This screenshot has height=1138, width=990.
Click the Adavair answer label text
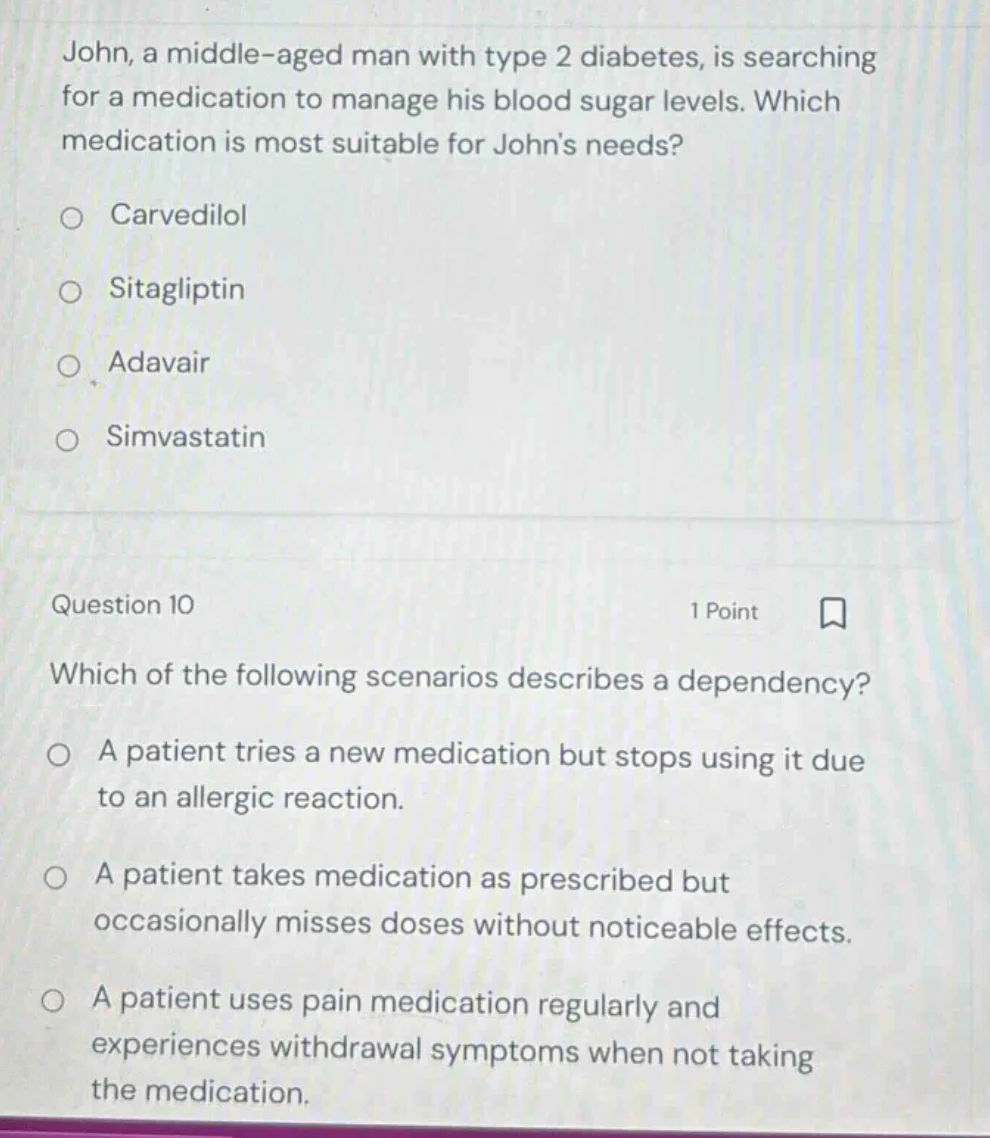160,363
